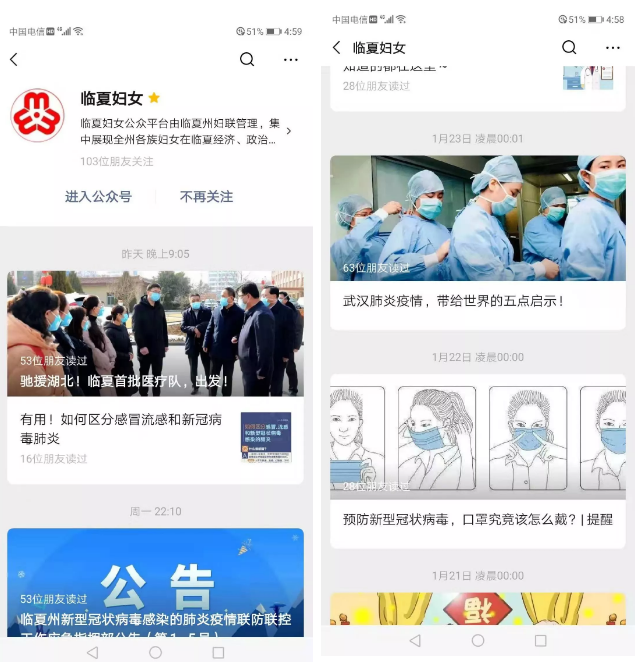The image size is (639, 662).
Task: Expand the 临夏妇女 account description chevron
Action: click(289, 131)
